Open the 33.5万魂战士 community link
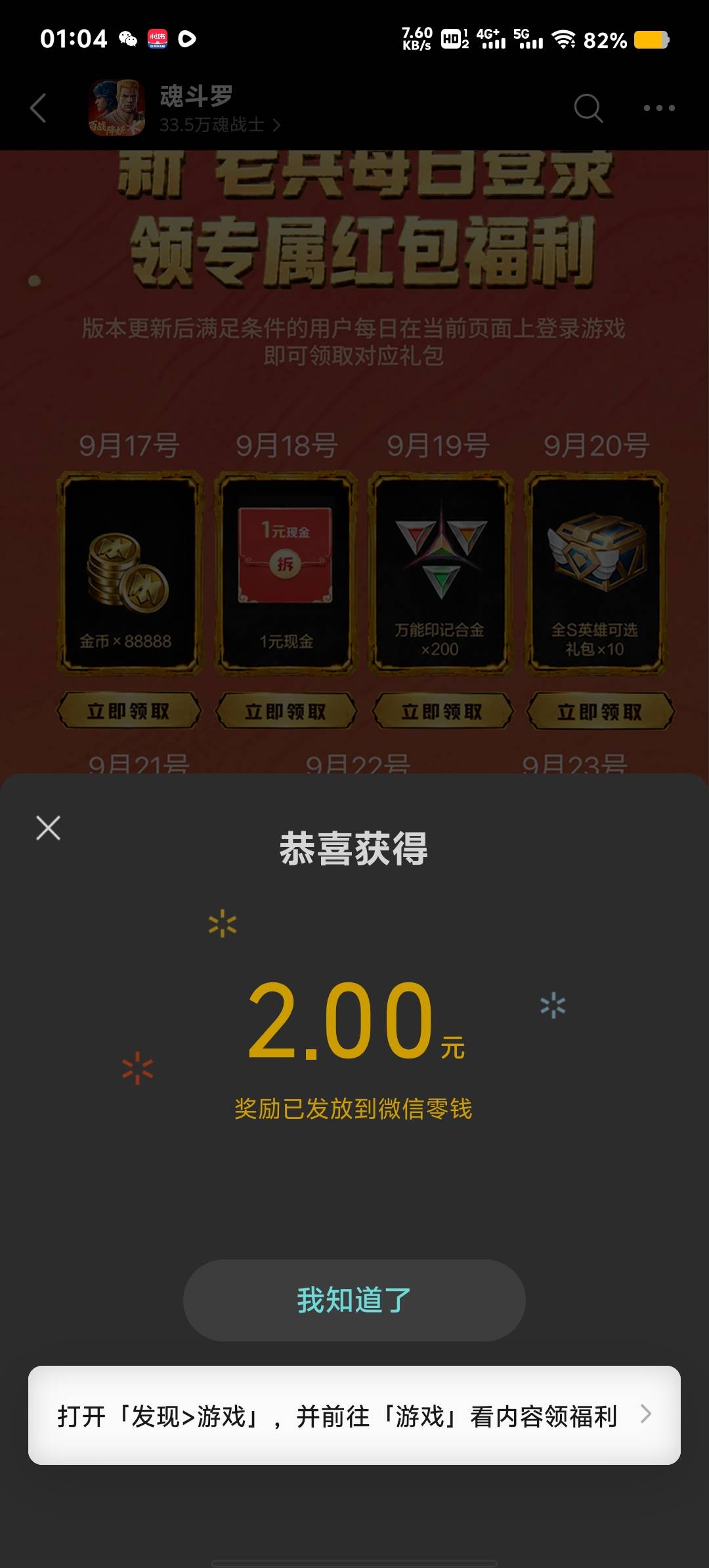The height and width of the screenshot is (1568, 709). 220,125
